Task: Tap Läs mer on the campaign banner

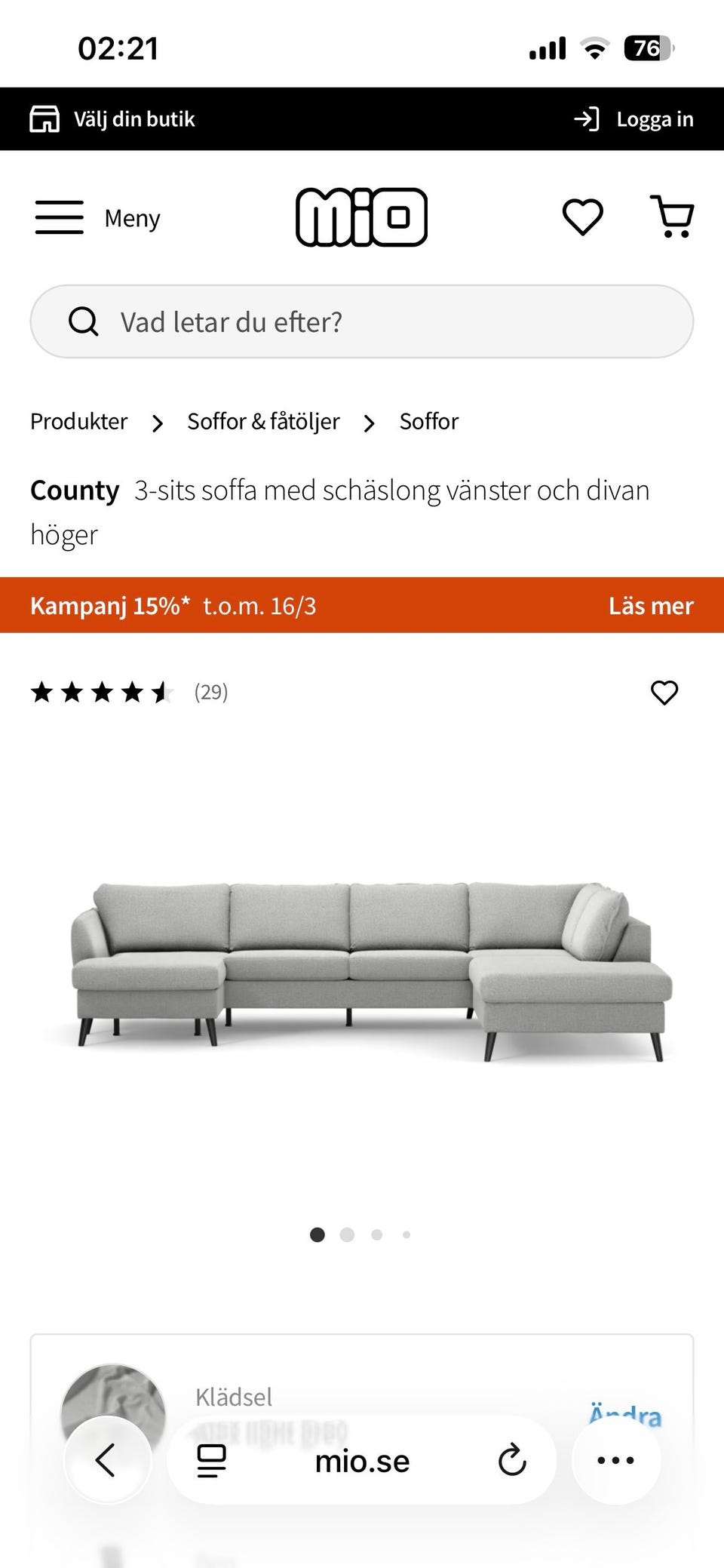Action: click(651, 605)
